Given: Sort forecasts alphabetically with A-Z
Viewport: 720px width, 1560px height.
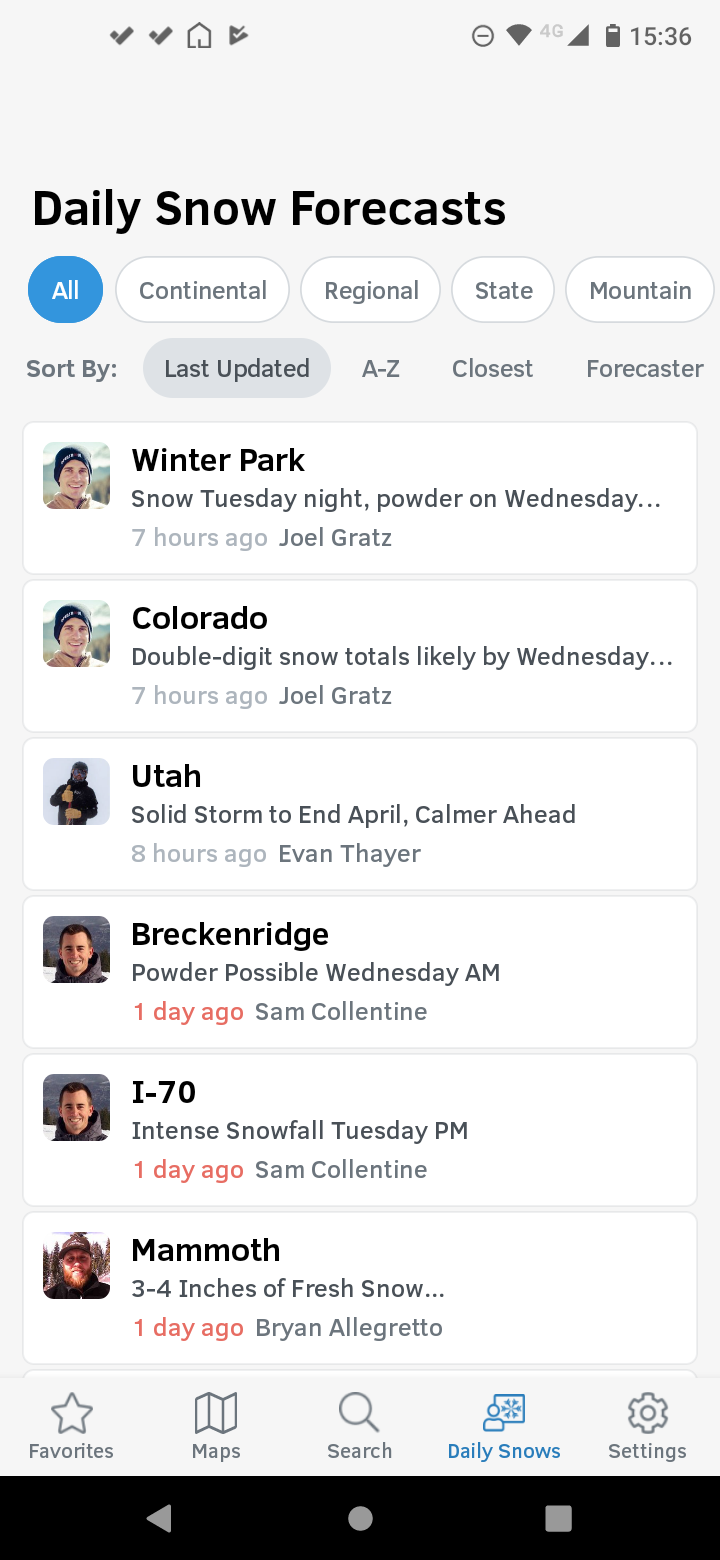Looking at the screenshot, I should click(381, 368).
